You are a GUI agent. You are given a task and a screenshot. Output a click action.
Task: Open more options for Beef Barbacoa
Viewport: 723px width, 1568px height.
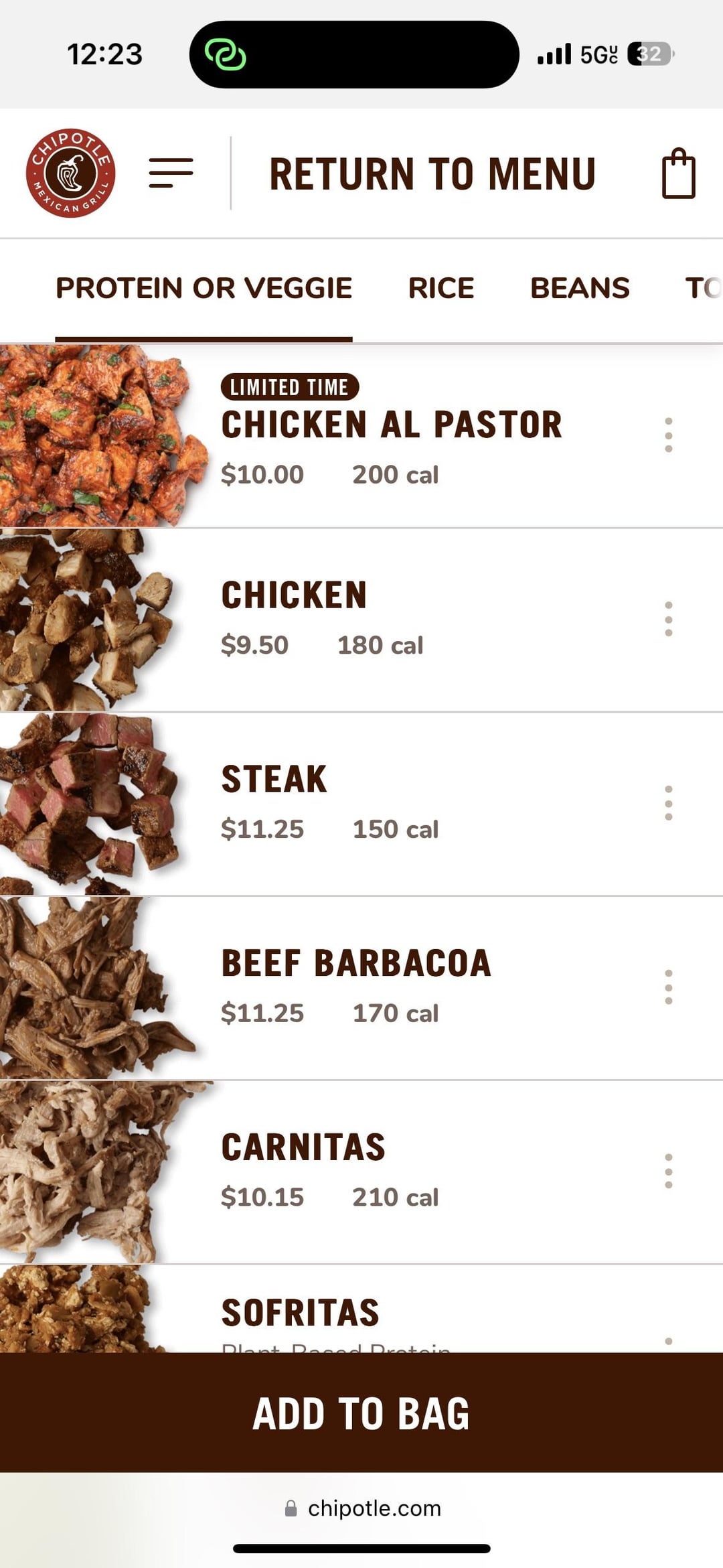point(668,987)
